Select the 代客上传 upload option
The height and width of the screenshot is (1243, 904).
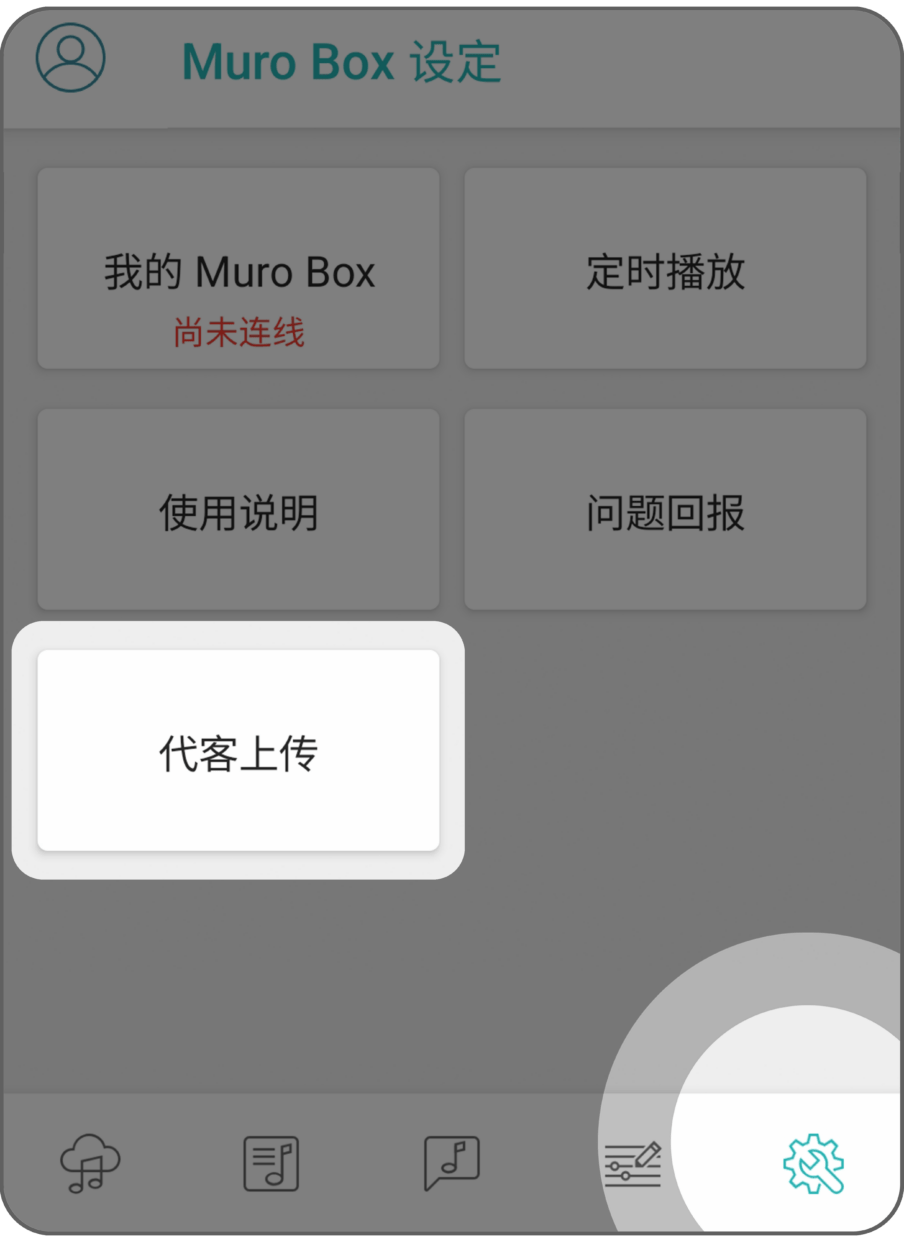(238, 750)
